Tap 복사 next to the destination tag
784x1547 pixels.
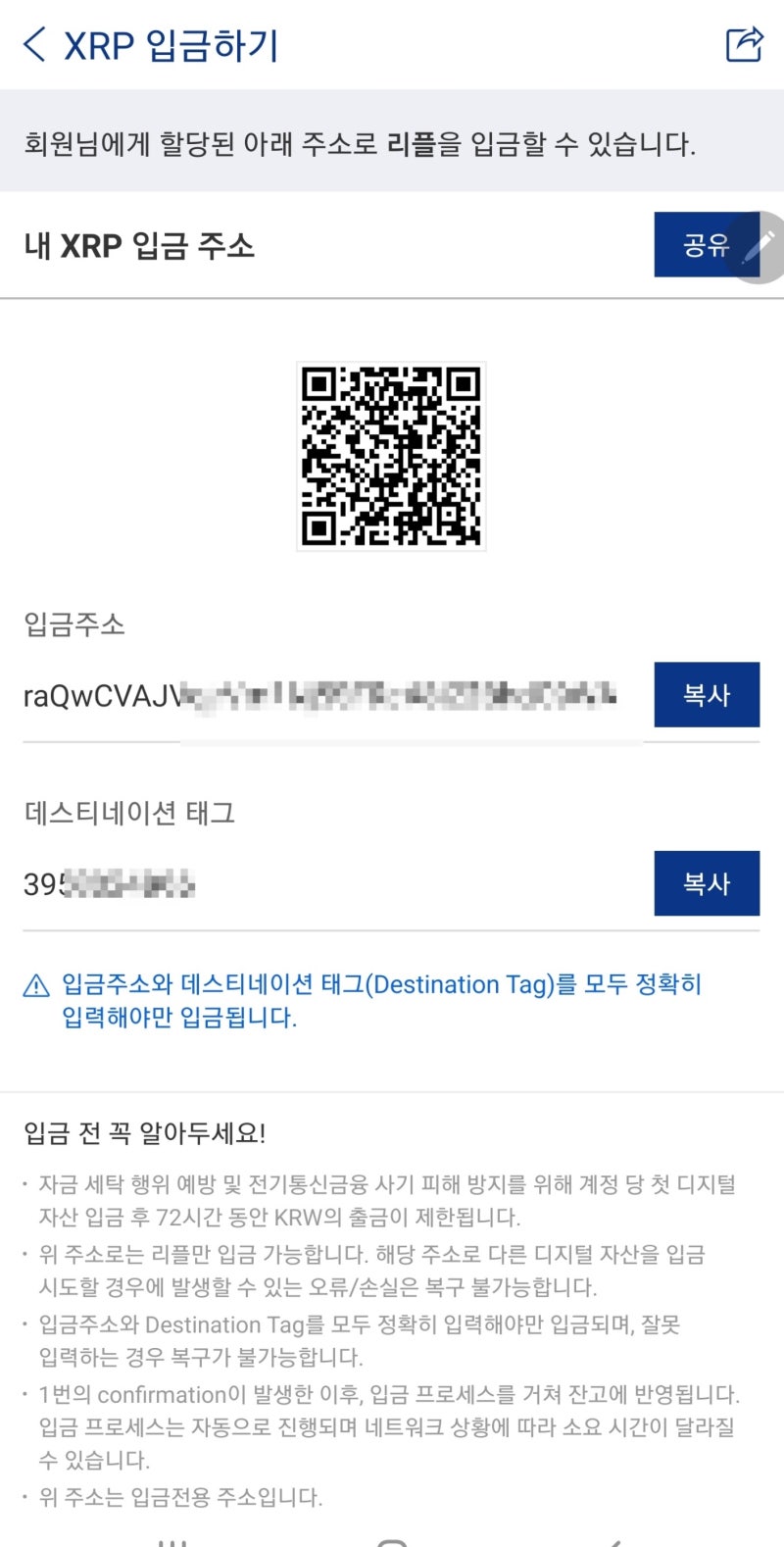(707, 883)
